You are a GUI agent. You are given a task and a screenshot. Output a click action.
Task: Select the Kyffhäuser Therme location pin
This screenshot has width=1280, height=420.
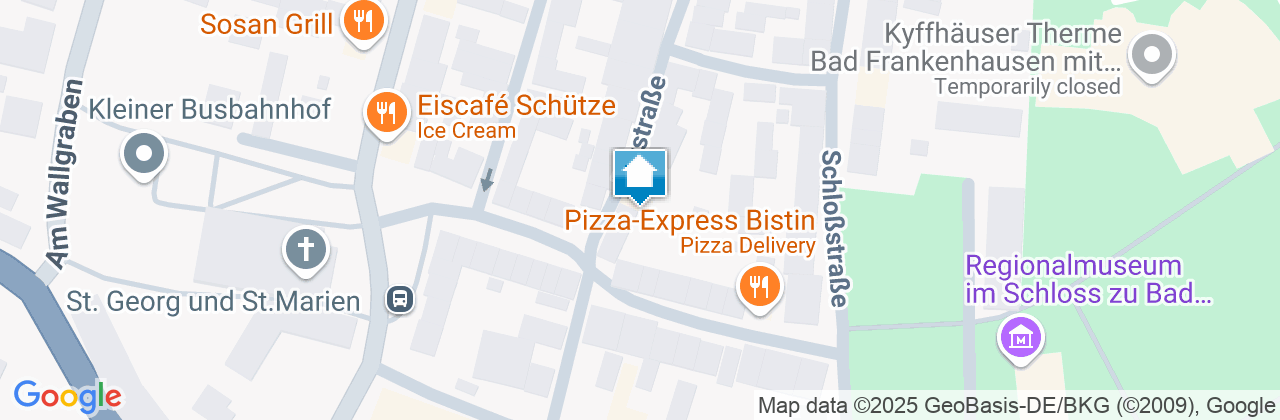pos(1153,51)
